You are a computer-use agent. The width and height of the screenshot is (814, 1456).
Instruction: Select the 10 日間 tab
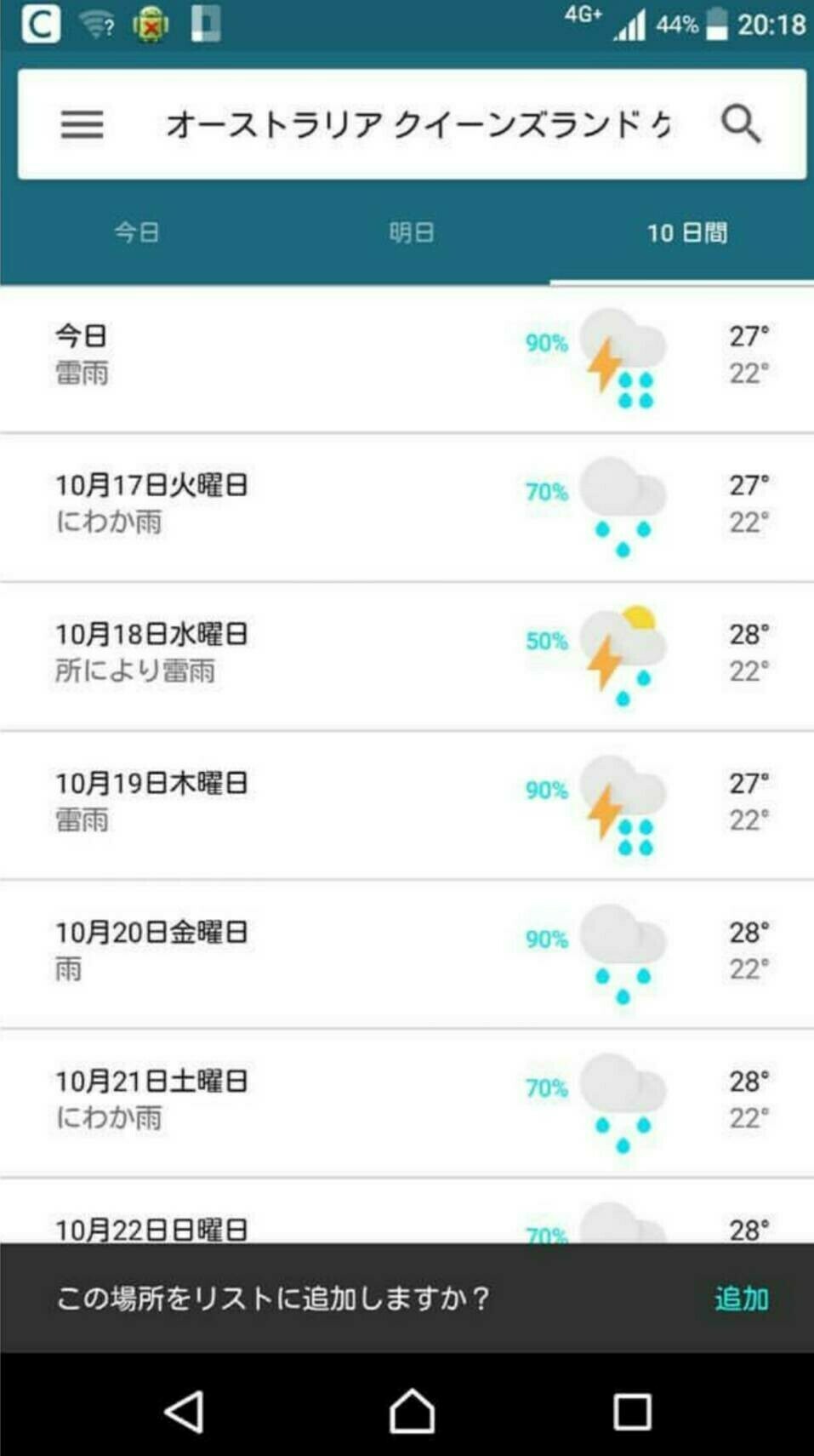[x=686, y=232]
